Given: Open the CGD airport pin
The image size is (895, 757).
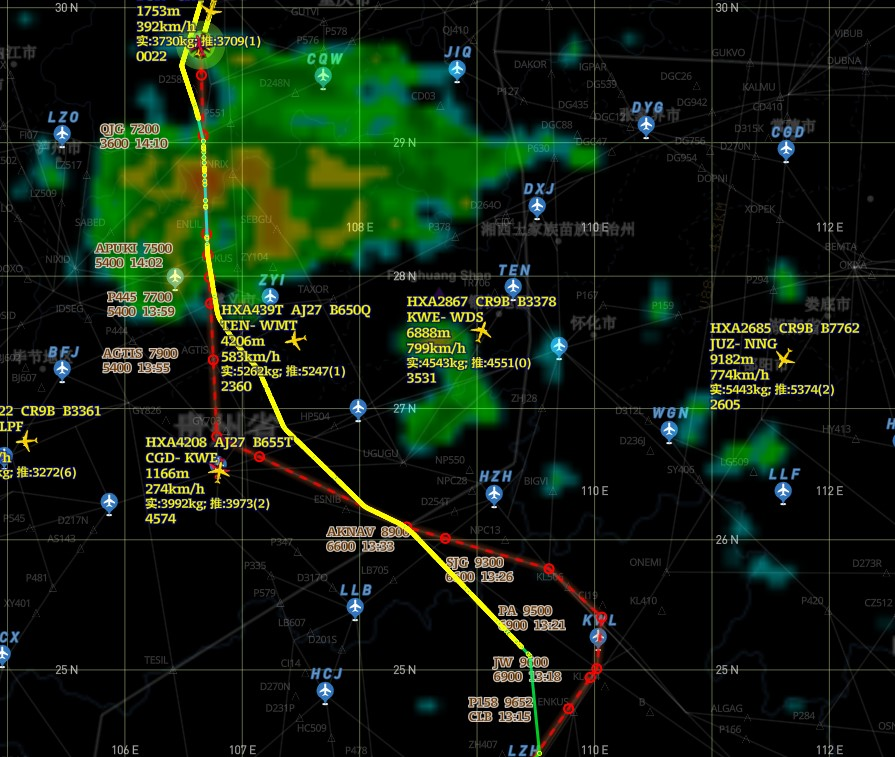Looking at the screenshot, I should click(x=786, y=149).
